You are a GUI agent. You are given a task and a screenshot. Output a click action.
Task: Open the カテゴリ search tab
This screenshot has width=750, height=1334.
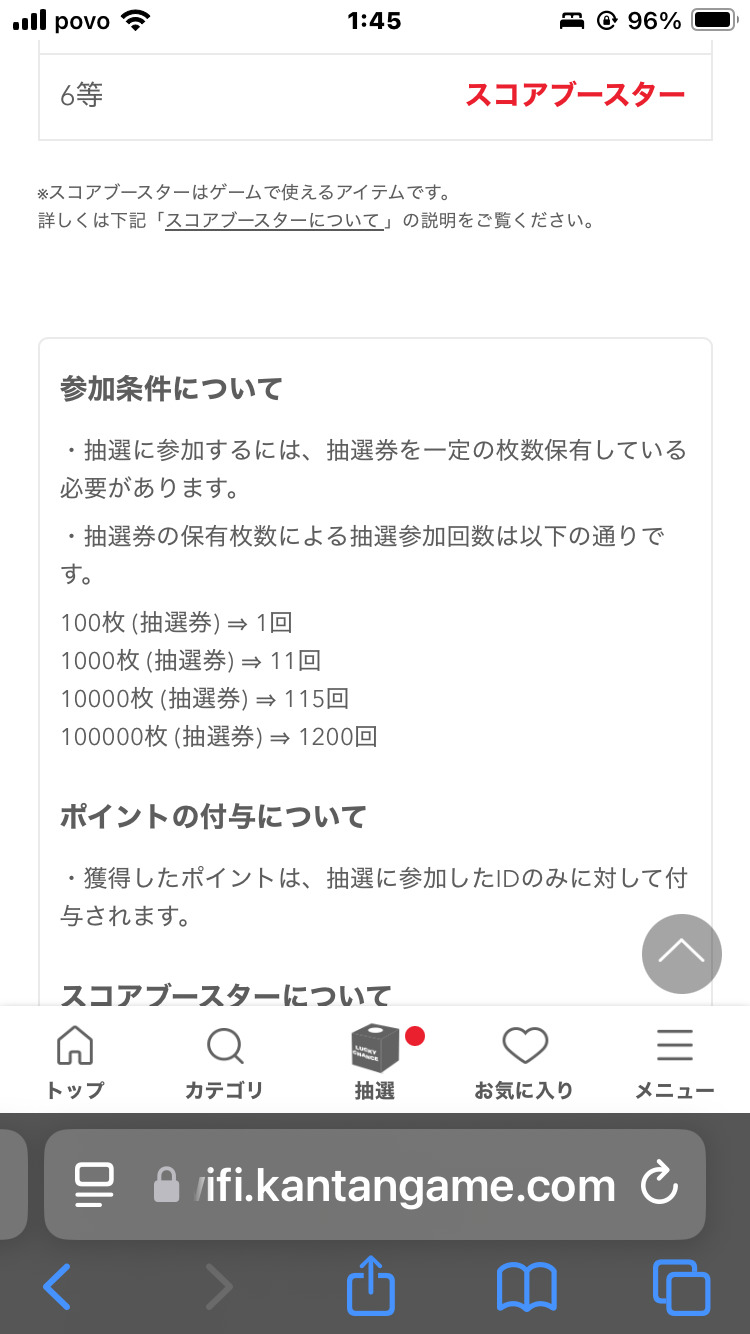[x=224, y=1062]
